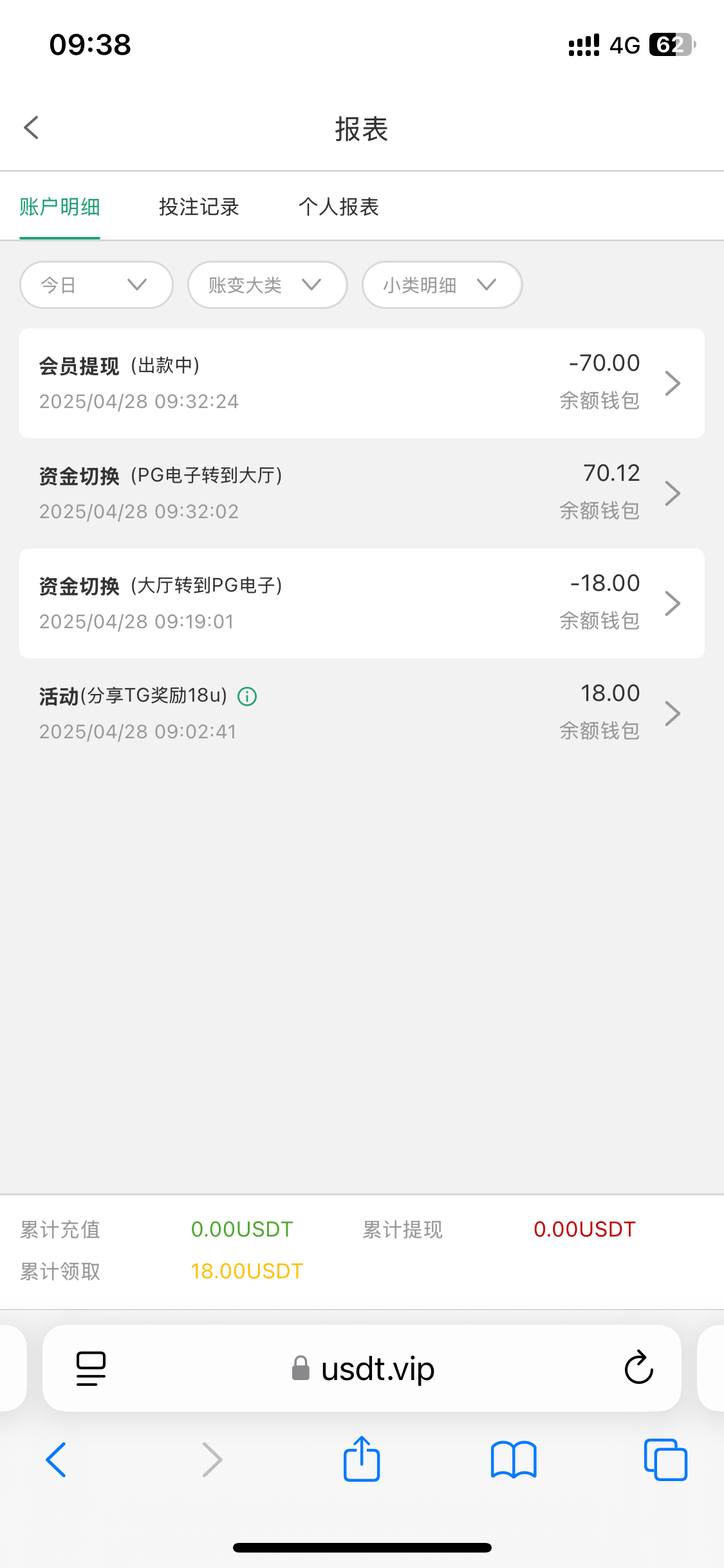
Task: View the 分享TG奖励18u activity record
Action: pos(362,713)
